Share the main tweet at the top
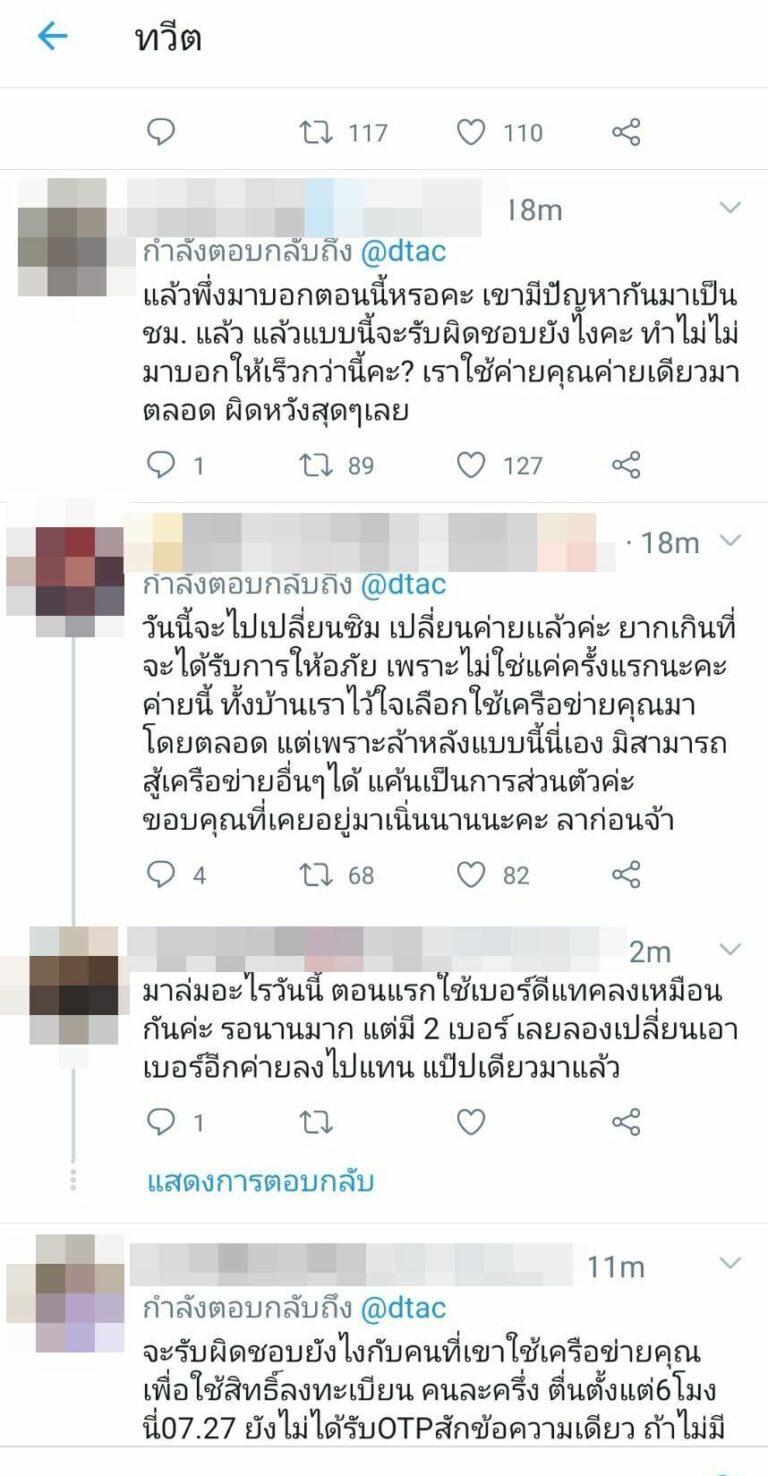This screenshot has width=768, height=1476. click(626, 132)
